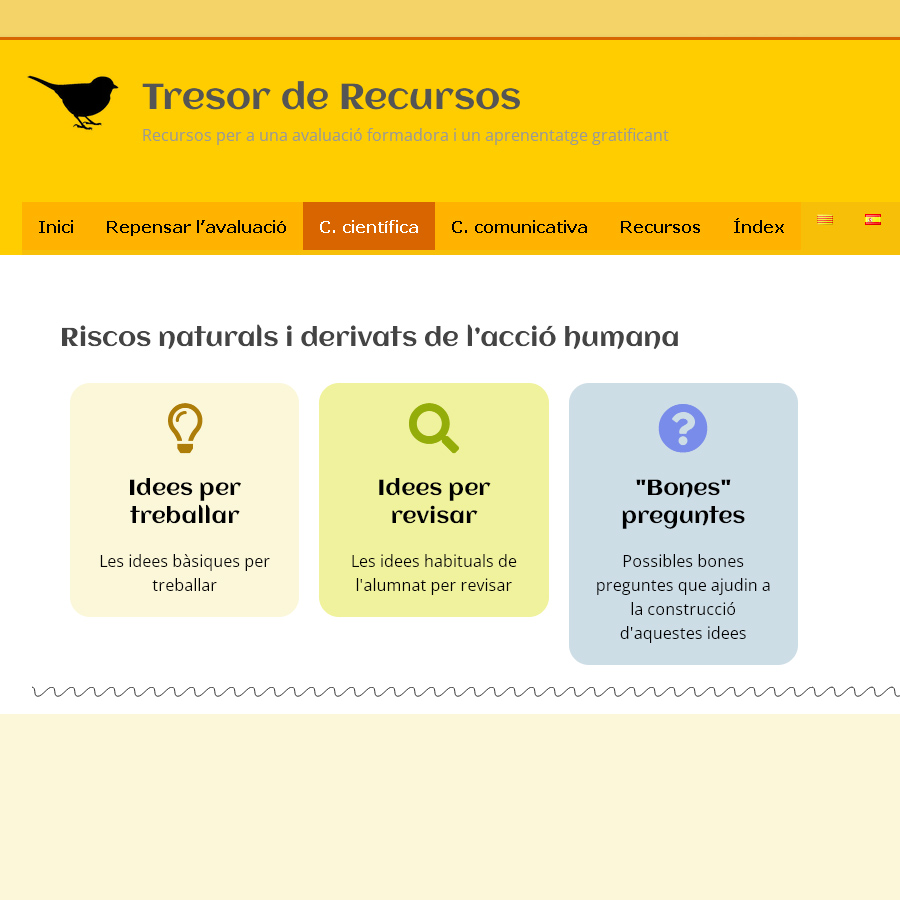
Task: Open the Índex page
Action: [758, 227]
